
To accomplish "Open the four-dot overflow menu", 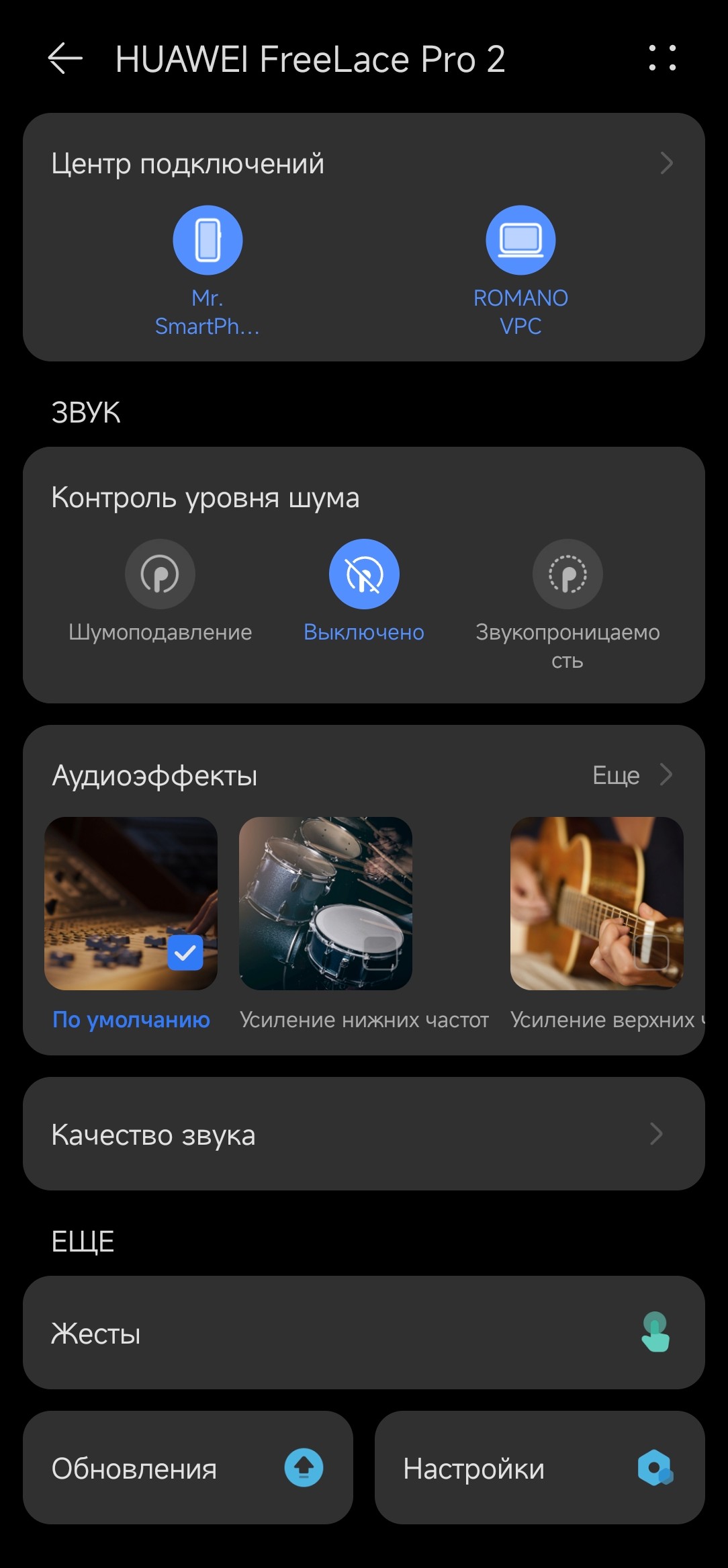I will click(662, 58).
